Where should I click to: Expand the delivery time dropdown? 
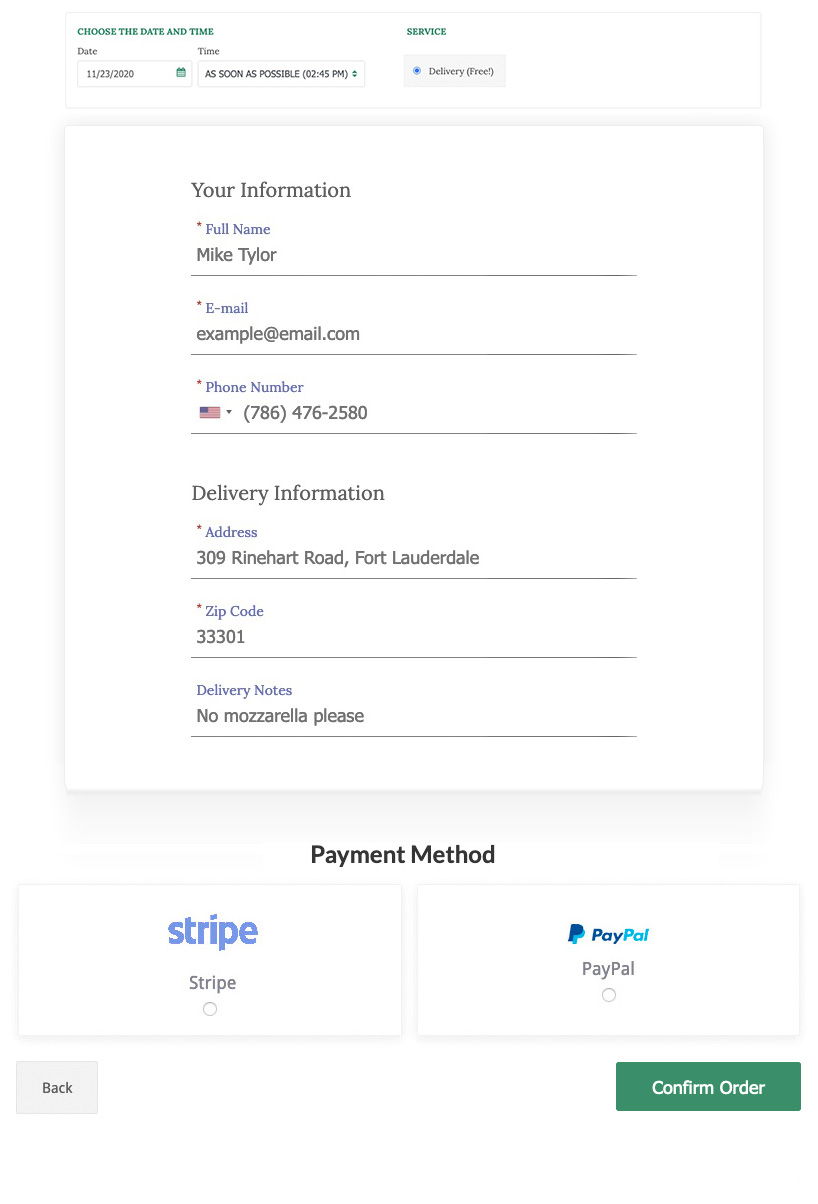point(281,74)
